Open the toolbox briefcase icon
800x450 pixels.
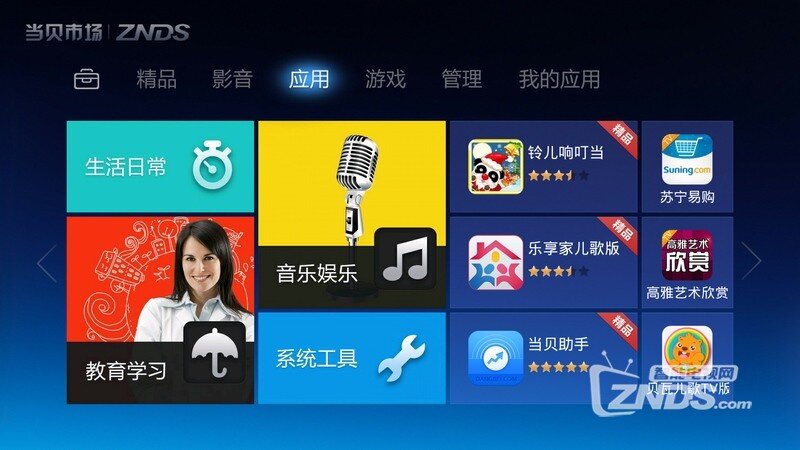point(87,80)
